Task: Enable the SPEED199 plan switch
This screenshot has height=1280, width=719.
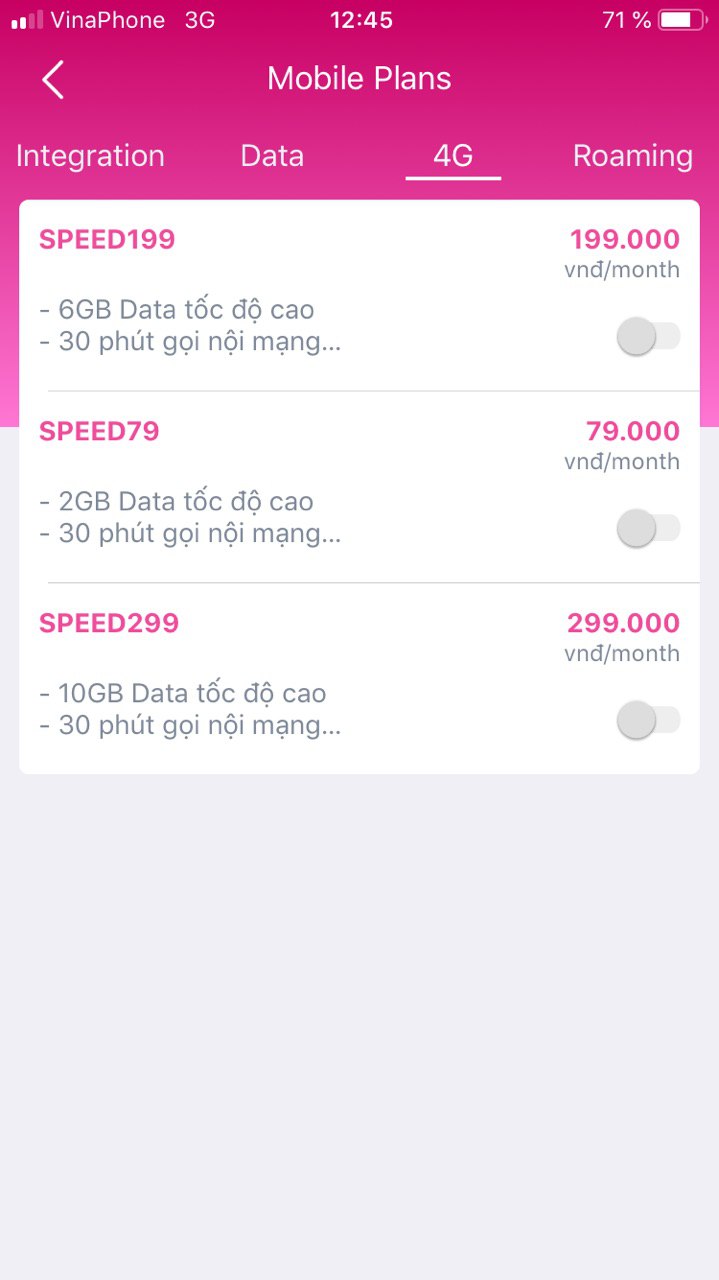Action: coord(648,337)
